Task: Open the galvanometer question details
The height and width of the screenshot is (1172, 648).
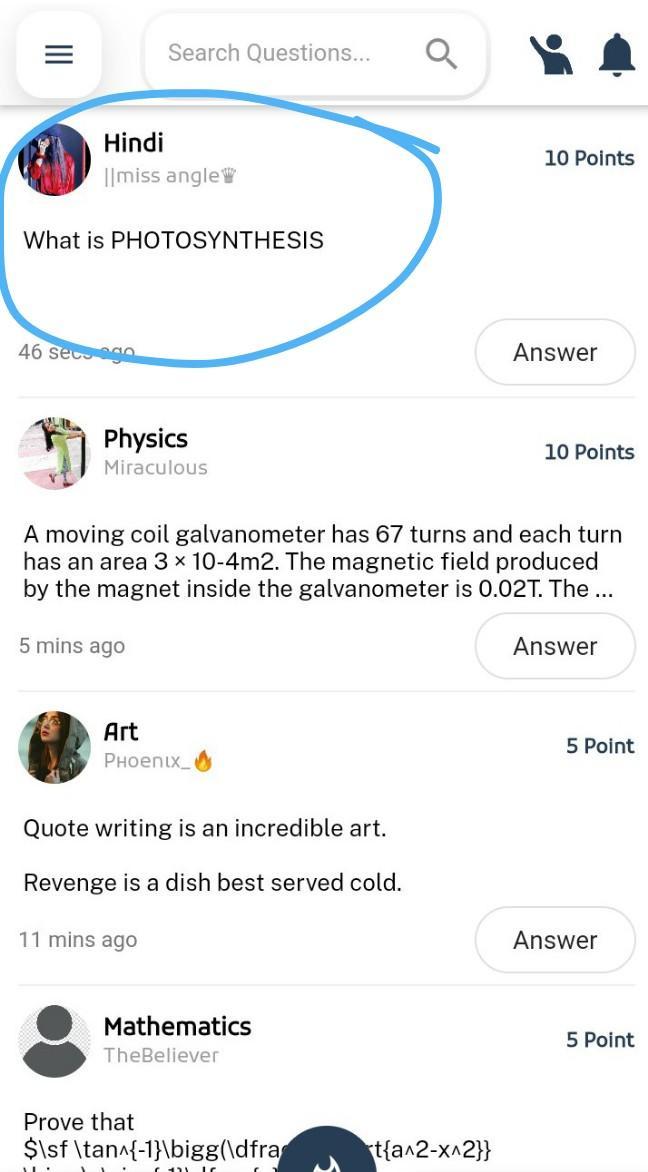Action: point(322,561)
